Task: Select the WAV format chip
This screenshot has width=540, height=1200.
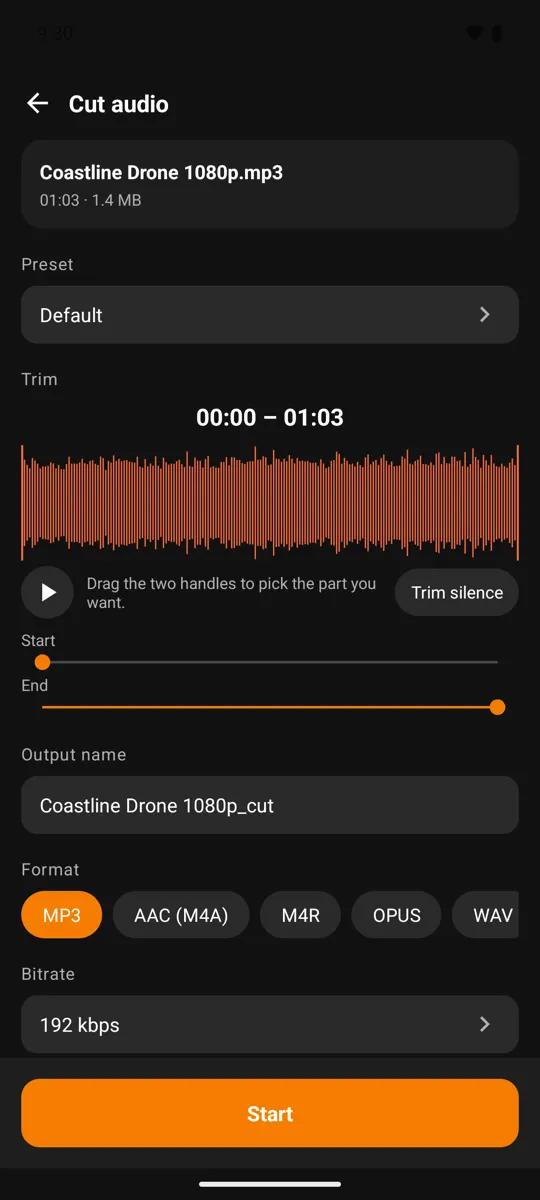Action: [486, 915]
